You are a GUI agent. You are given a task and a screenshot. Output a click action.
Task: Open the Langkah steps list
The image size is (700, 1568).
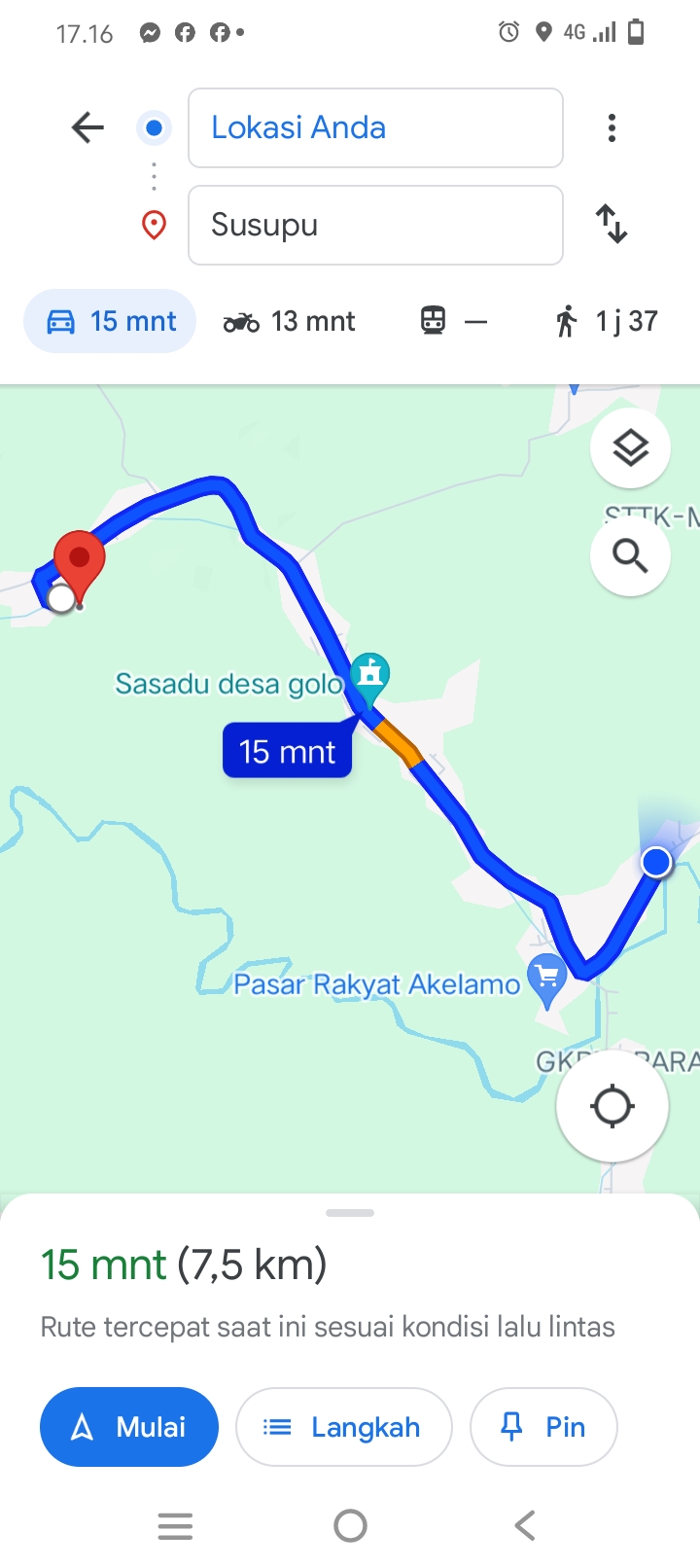[344, 1427]
